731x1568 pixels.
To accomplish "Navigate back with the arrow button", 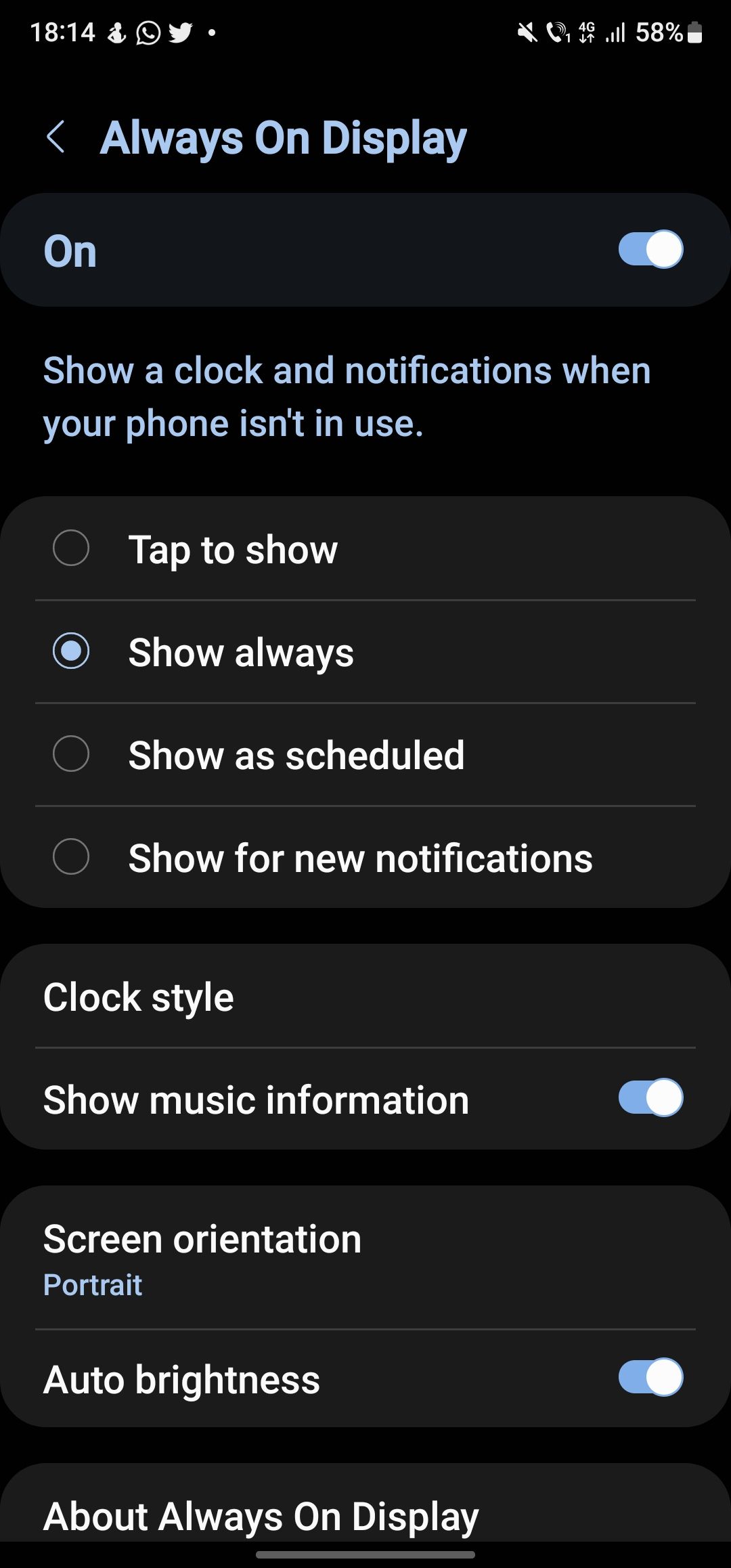I will (x=57, y=137).
